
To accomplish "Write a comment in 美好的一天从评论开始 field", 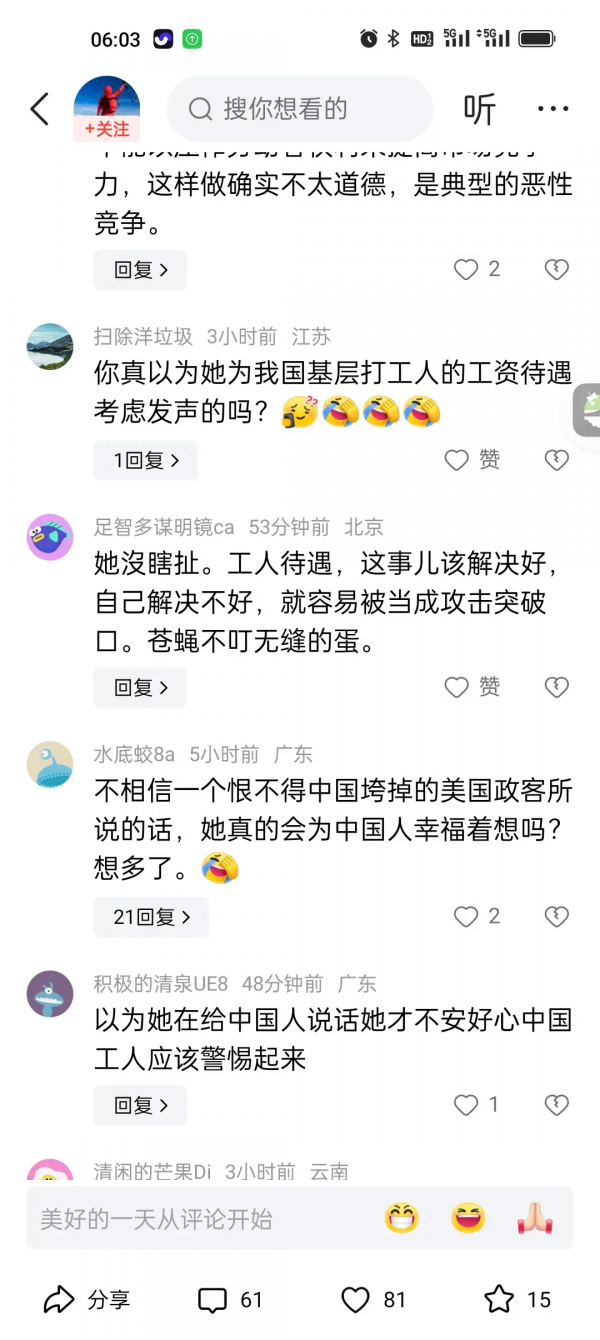I will pyautogui.click(x=200, y=1219).
